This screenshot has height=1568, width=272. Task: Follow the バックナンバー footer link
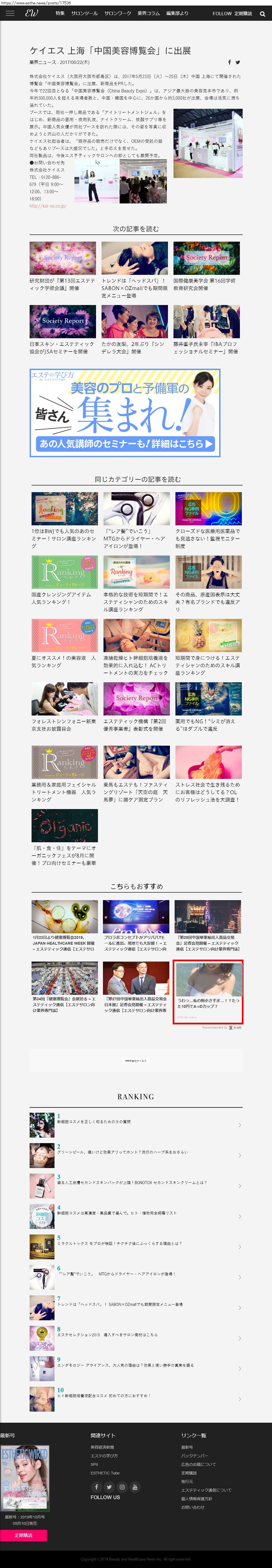(x=194, y=1455)
